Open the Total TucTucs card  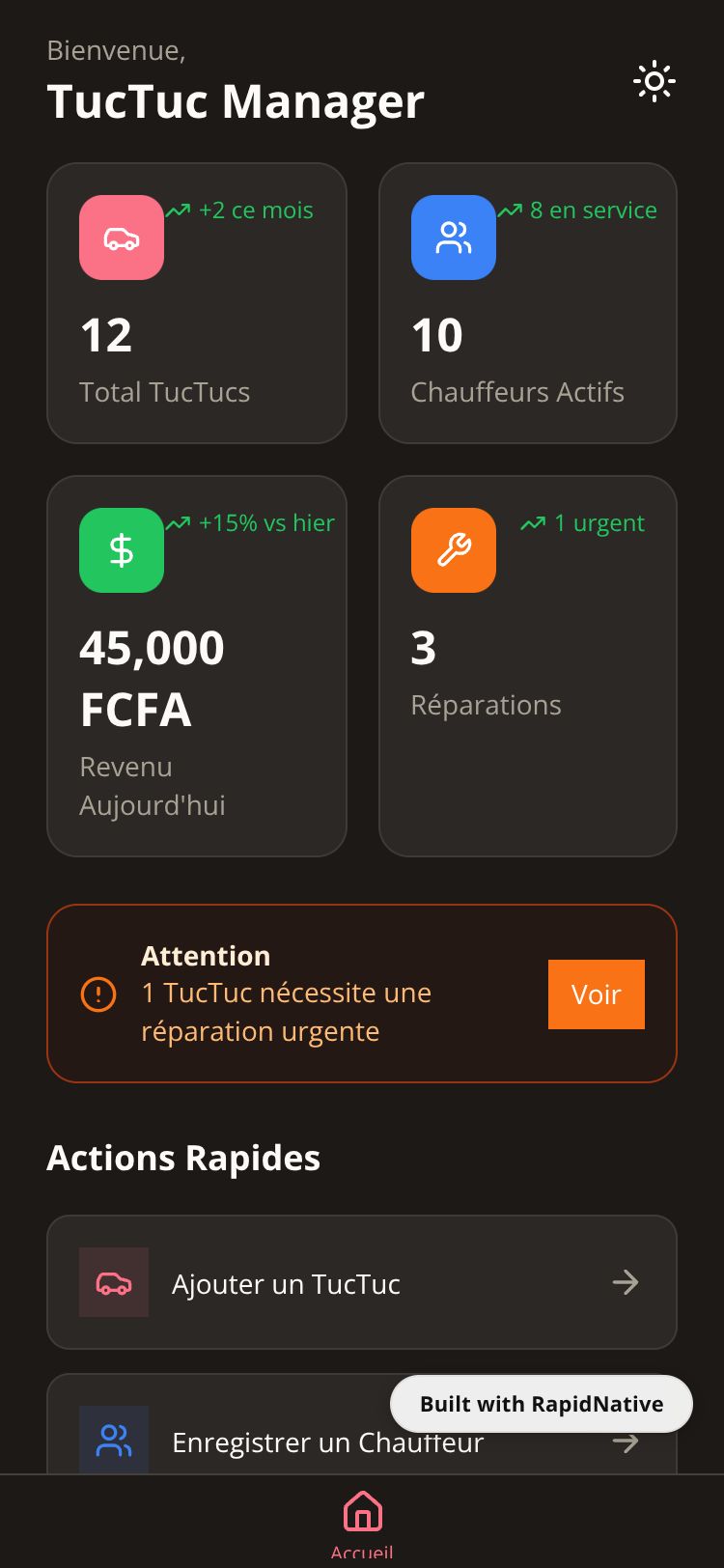point(196,303)
